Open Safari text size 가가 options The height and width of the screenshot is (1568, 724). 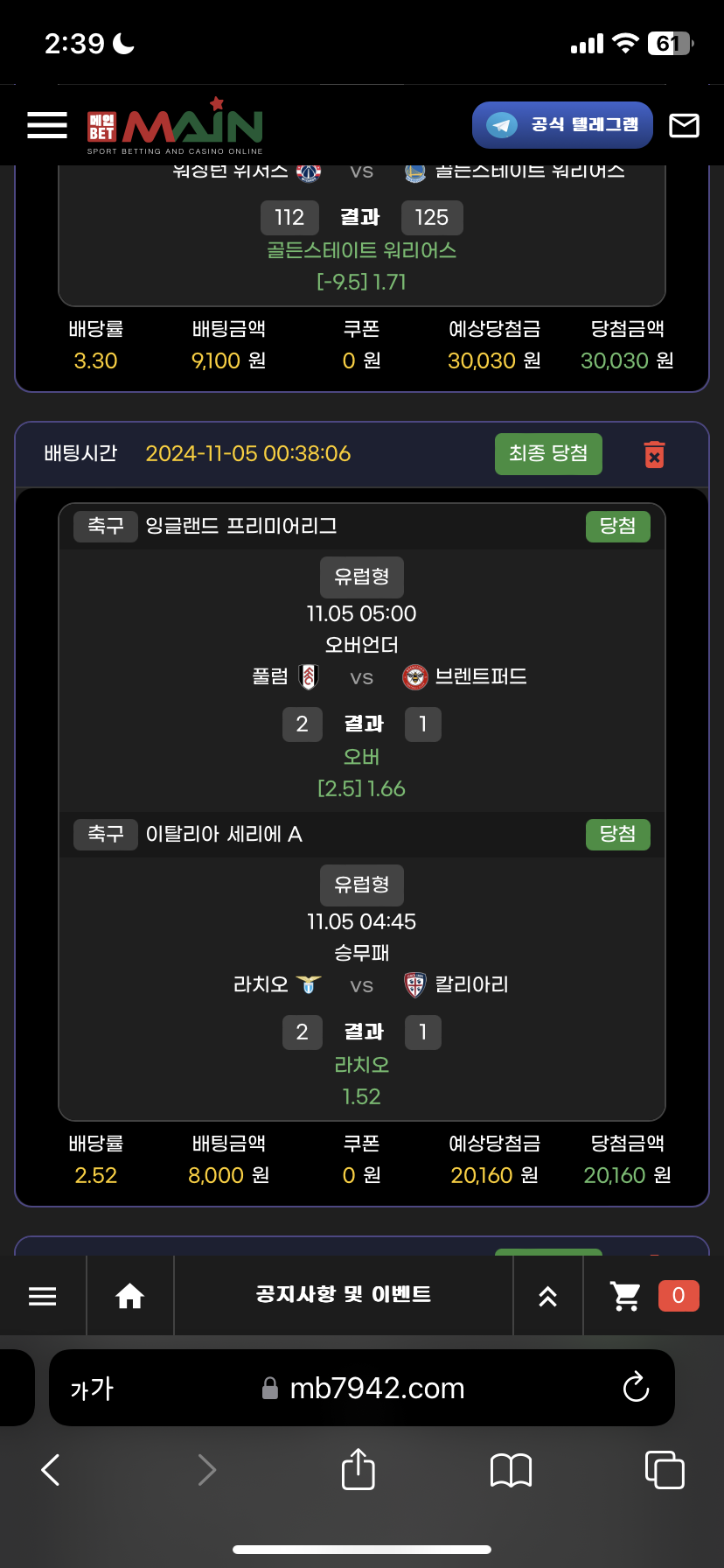pyautogui.click(x=92, y=1389)
